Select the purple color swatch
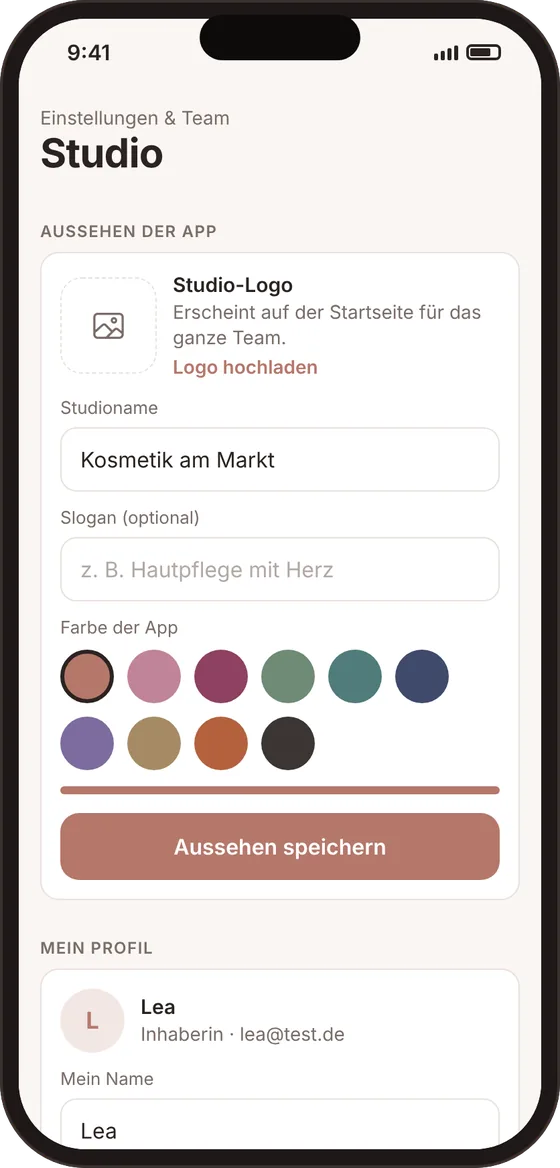 87,743
